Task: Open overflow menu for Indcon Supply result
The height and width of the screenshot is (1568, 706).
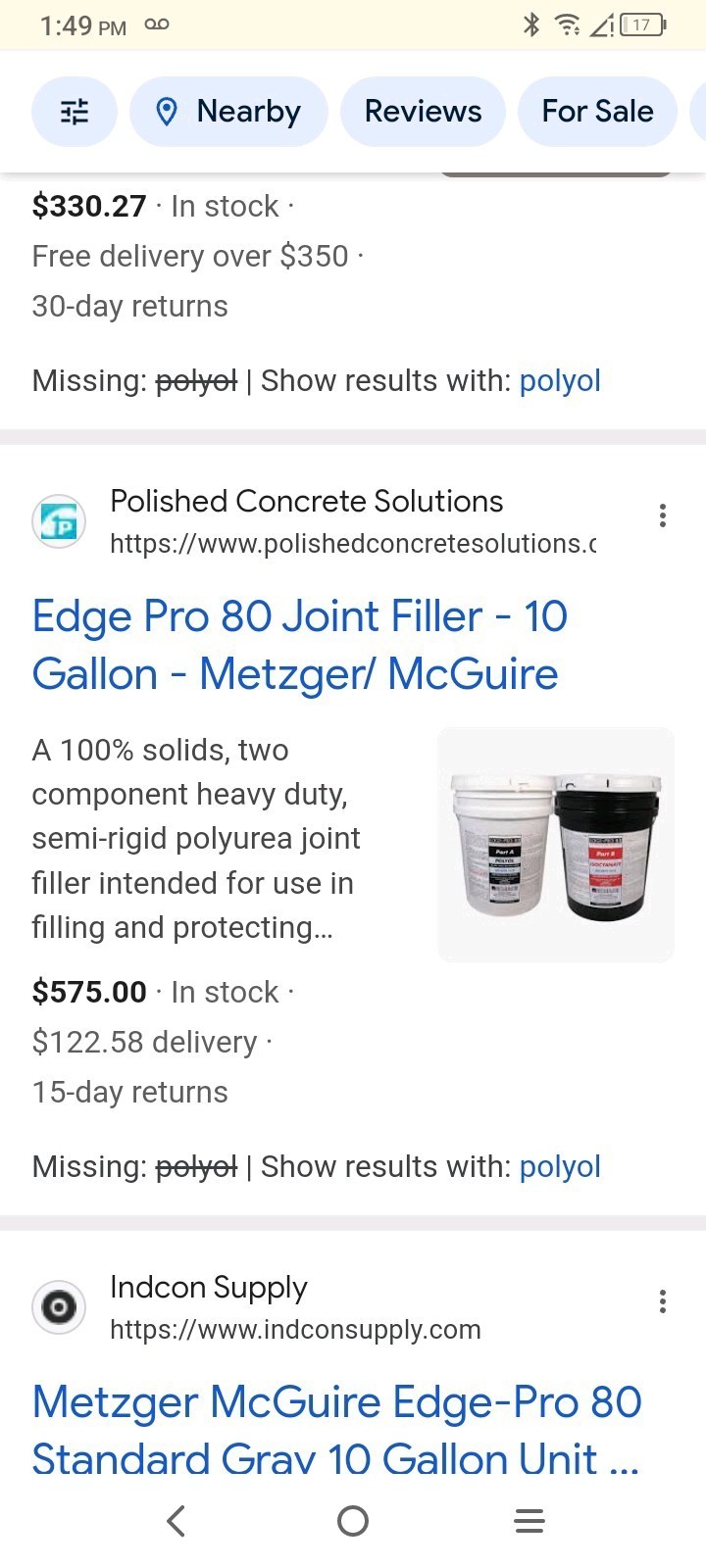Action: pyautogui.click(x=663, y=1301)
